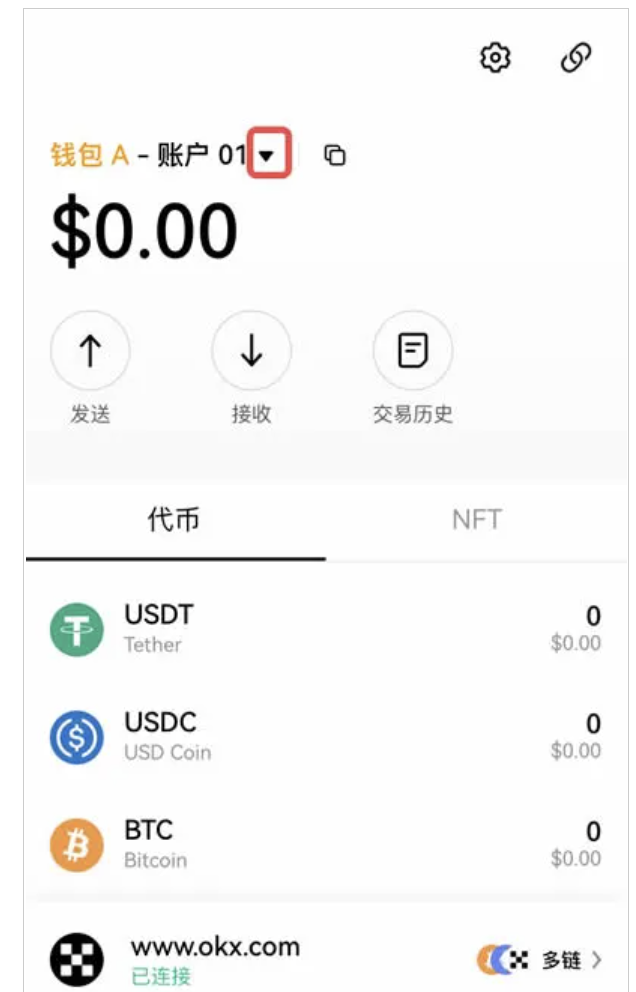The height and width of the screenshot is (992, 636).
Task: Open the connection link icon
Action: click(575, 58)
